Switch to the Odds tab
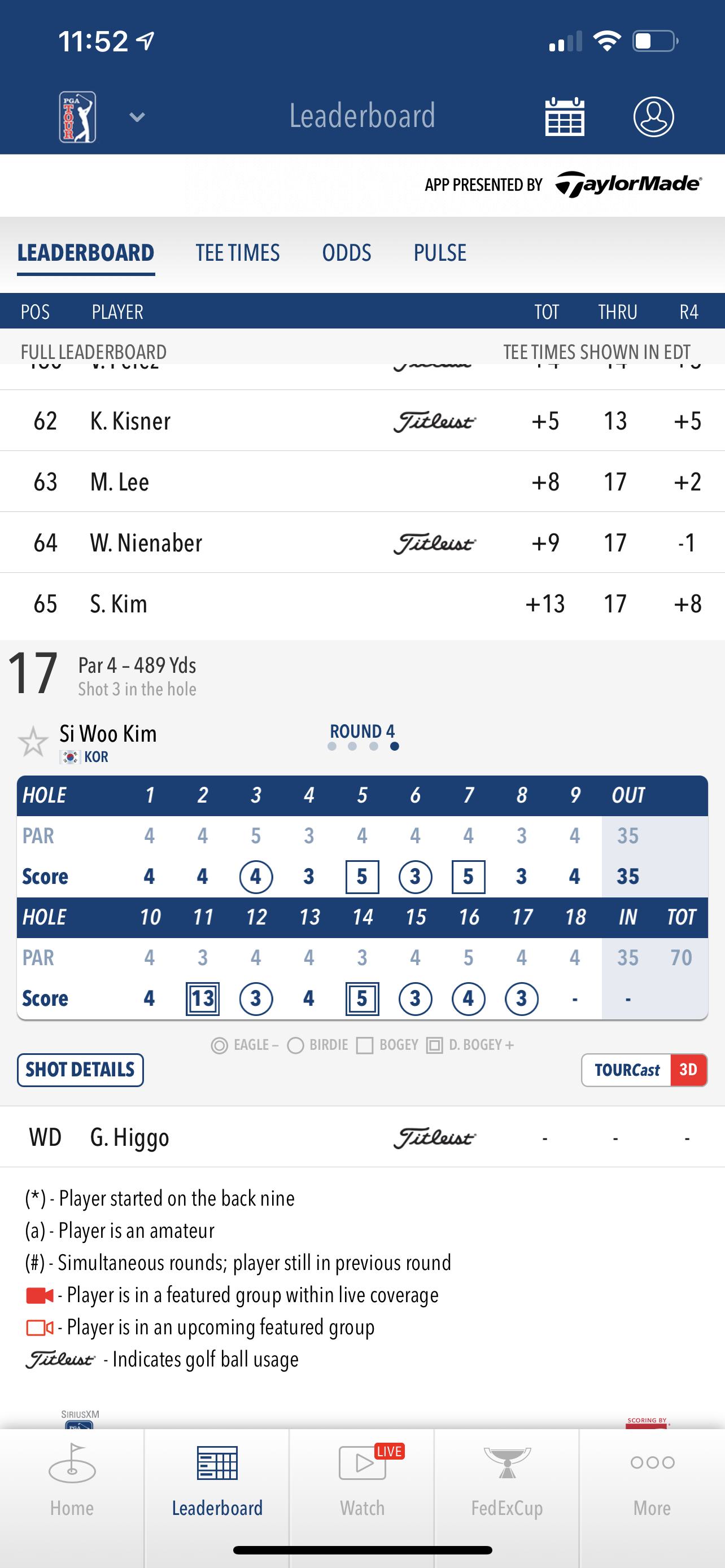The width and height of the screenshot is (725, 1568). [346, 253]
